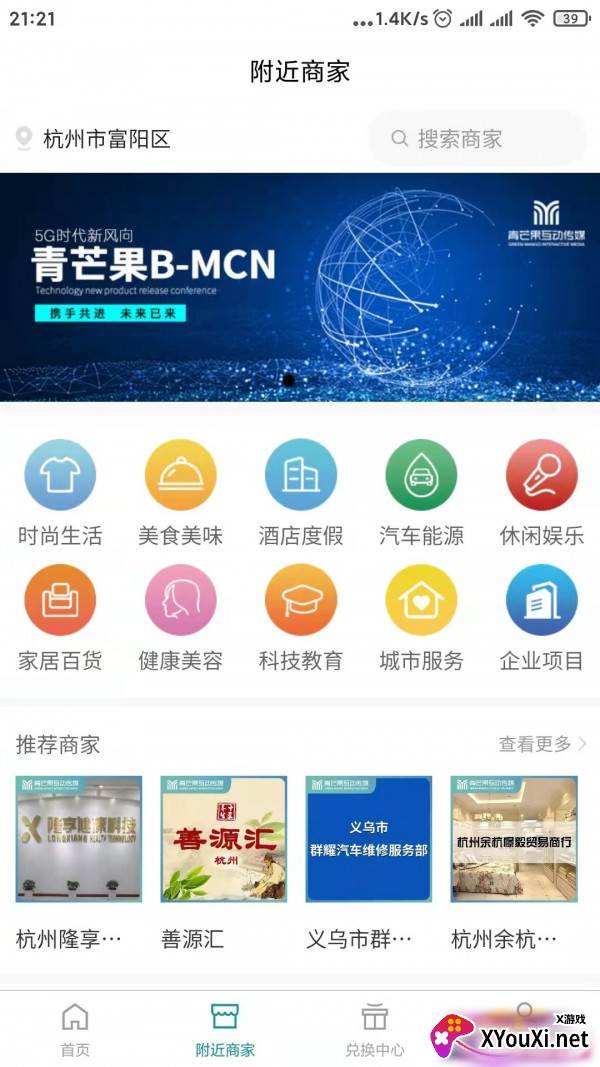Change location 杭州市富阳区

[93, 139]
